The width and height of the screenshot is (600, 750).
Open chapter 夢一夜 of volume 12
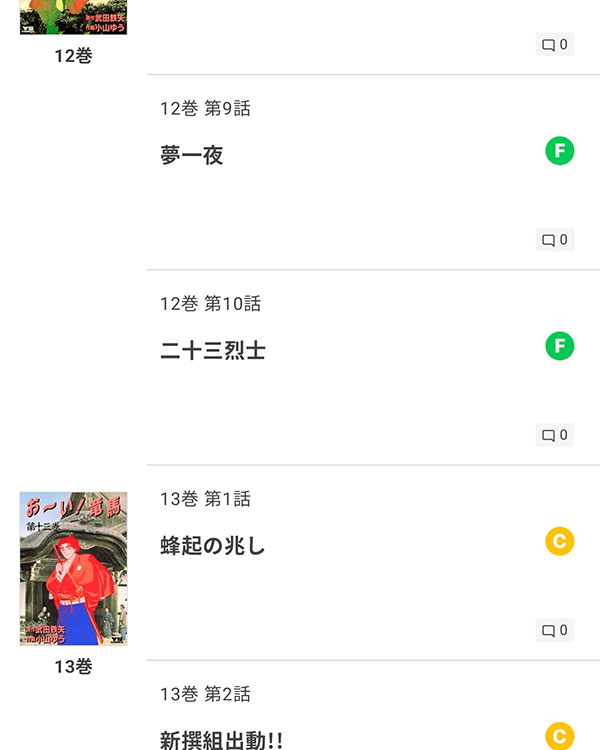[x=192, y=155]
